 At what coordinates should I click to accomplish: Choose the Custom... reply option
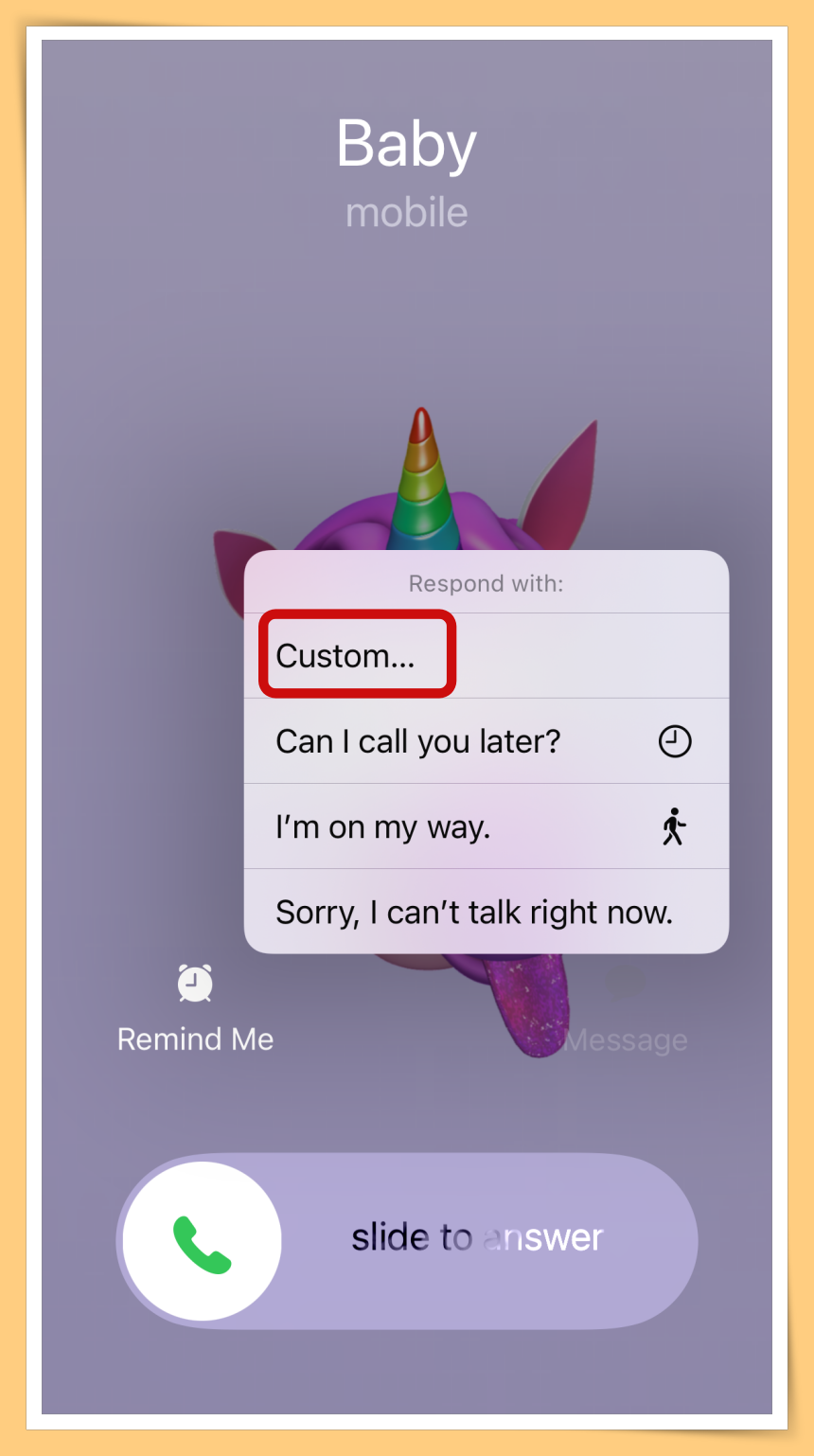[346, 656]
